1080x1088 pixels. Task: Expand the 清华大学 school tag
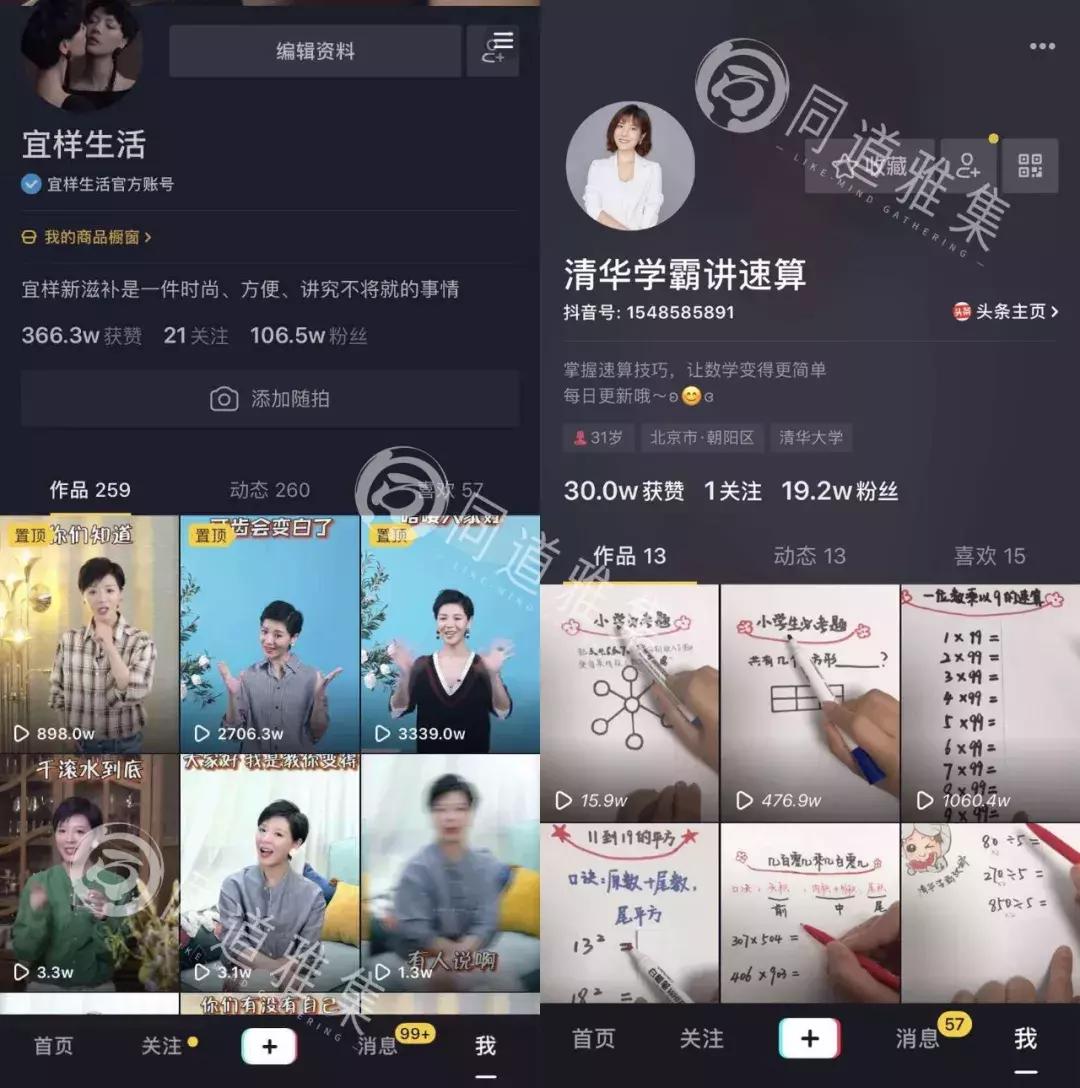coord(811,437)
